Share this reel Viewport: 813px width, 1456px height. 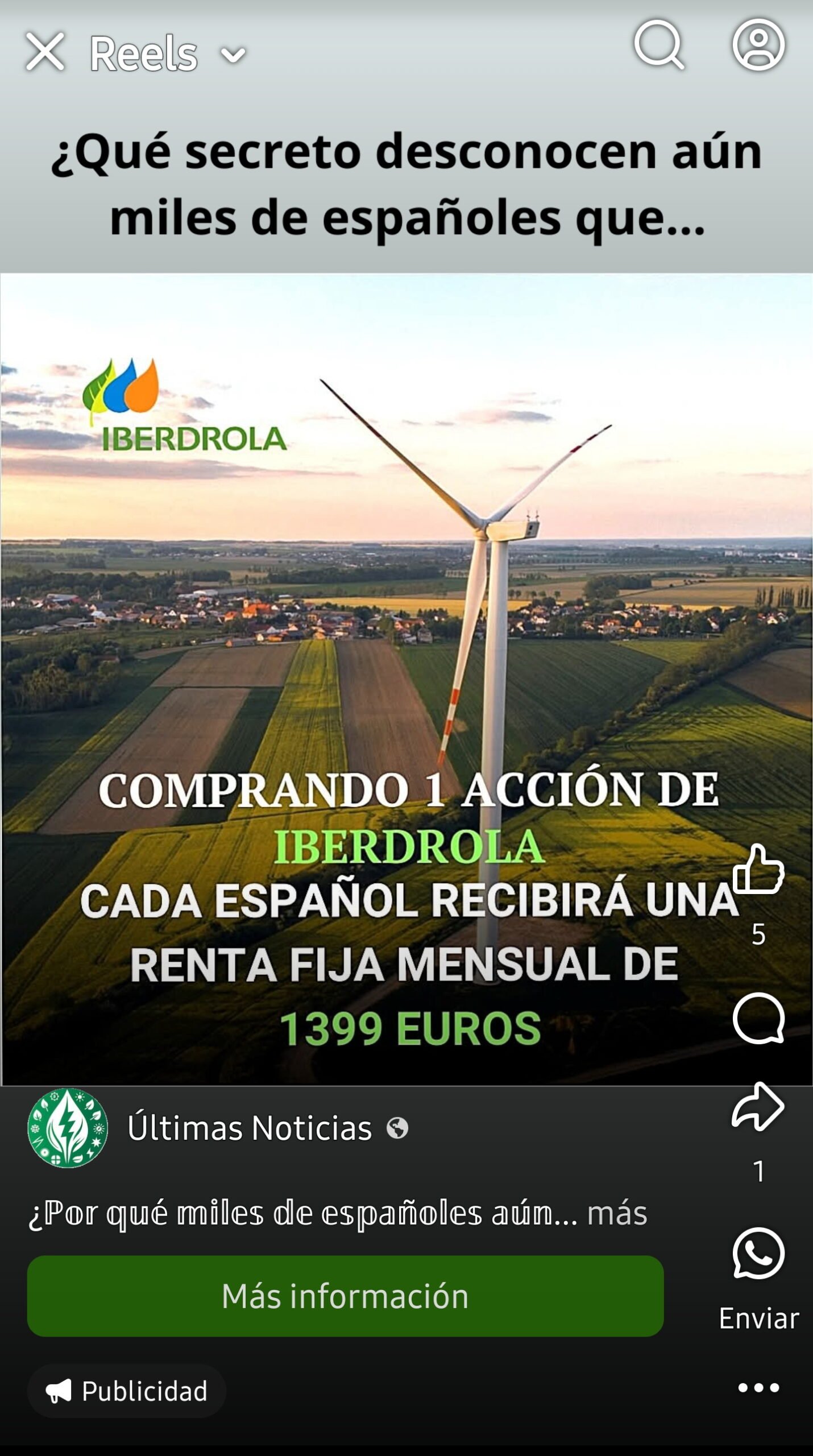[x=758, y=1106]
